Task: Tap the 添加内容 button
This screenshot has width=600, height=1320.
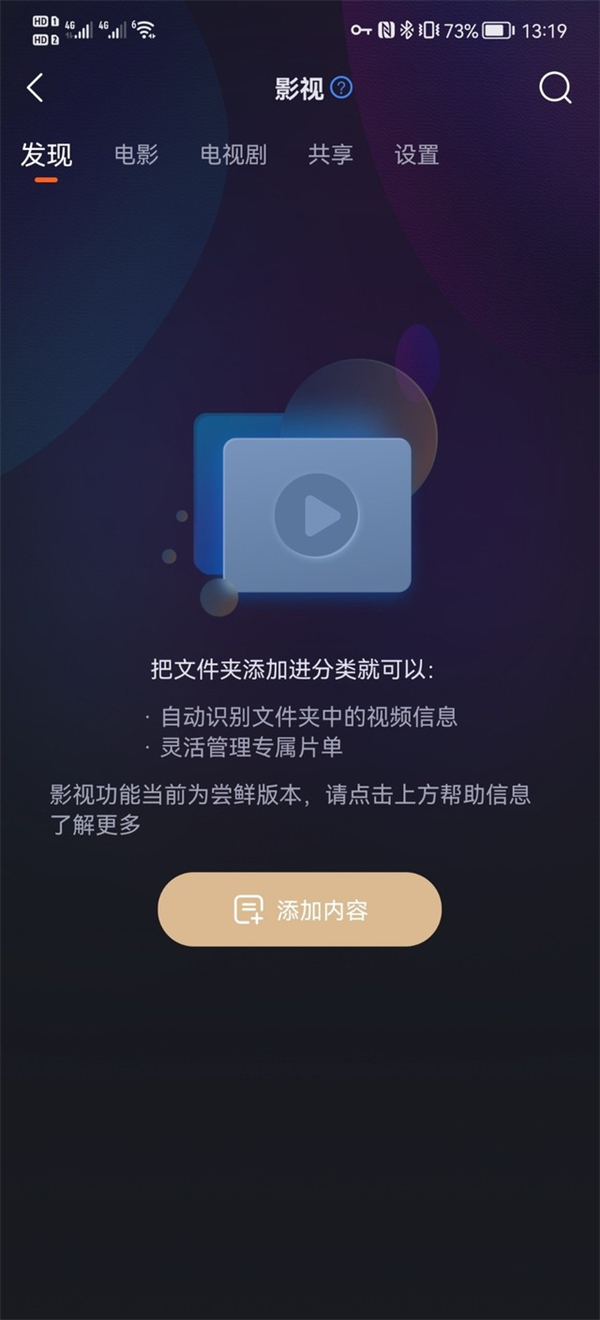Action: click(299, 910)
